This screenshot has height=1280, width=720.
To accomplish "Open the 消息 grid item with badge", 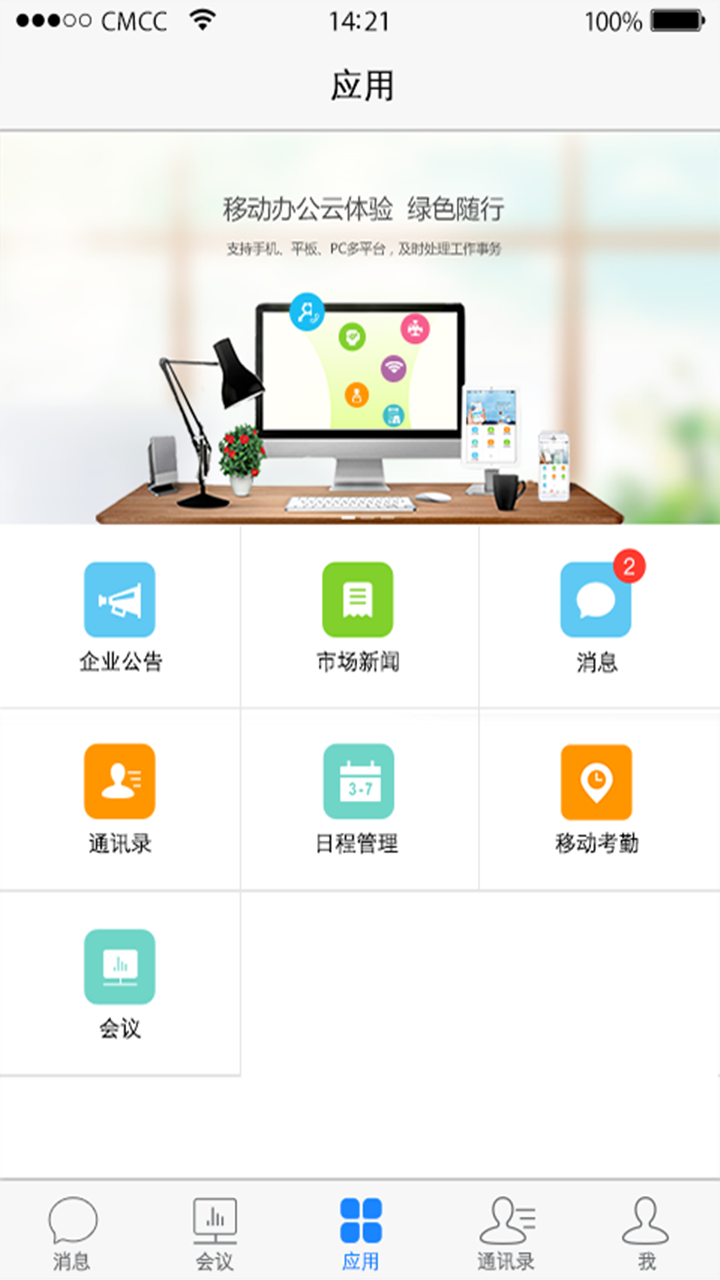I will tap(598, 617).
